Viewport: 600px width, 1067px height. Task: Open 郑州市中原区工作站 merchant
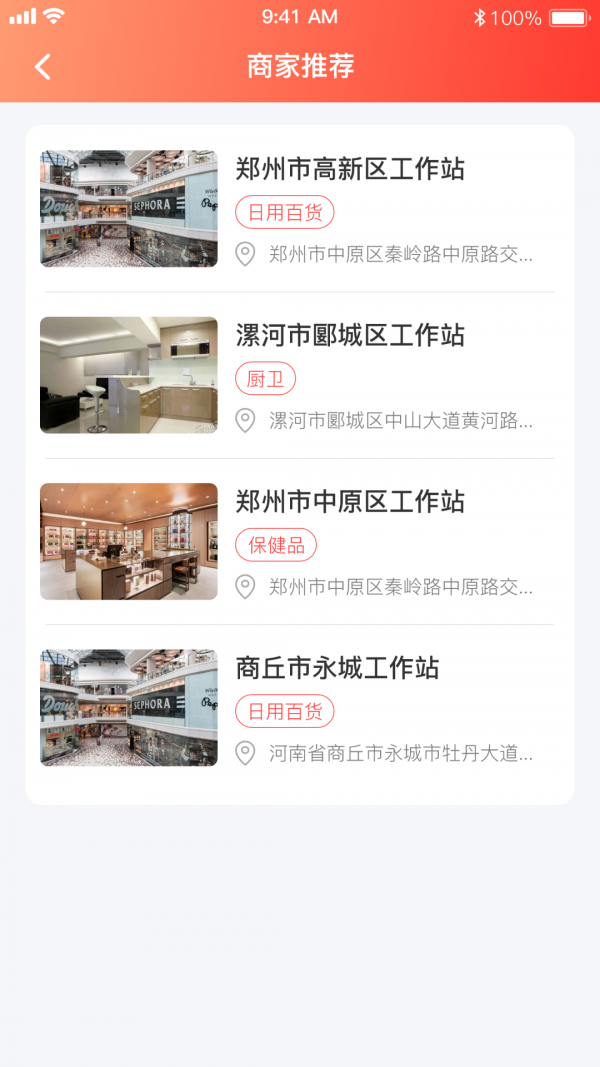(350, 501)
